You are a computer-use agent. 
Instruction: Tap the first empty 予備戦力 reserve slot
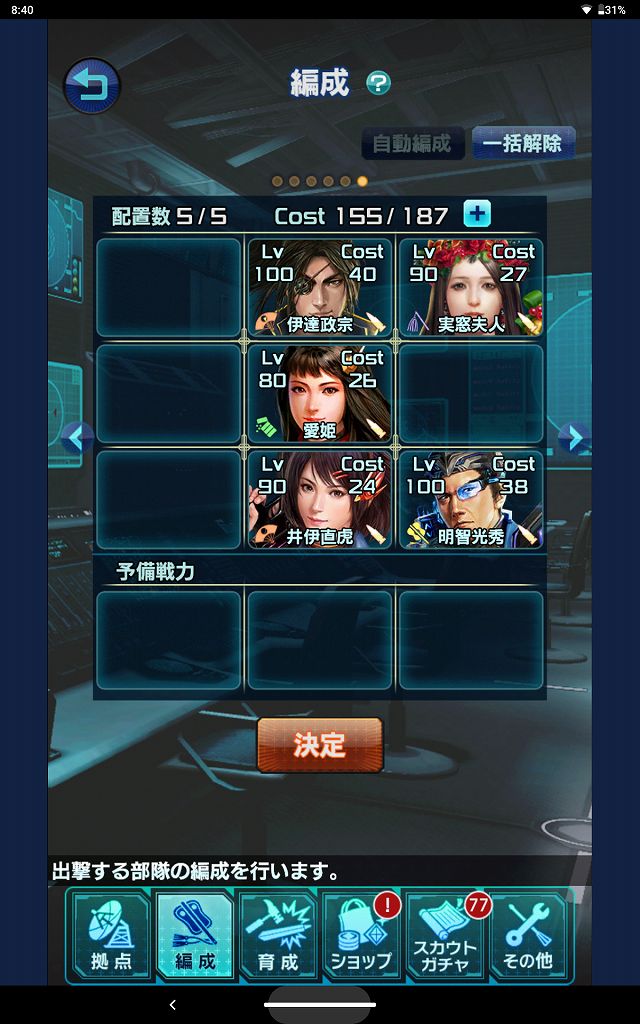click(x=169, y=641)
